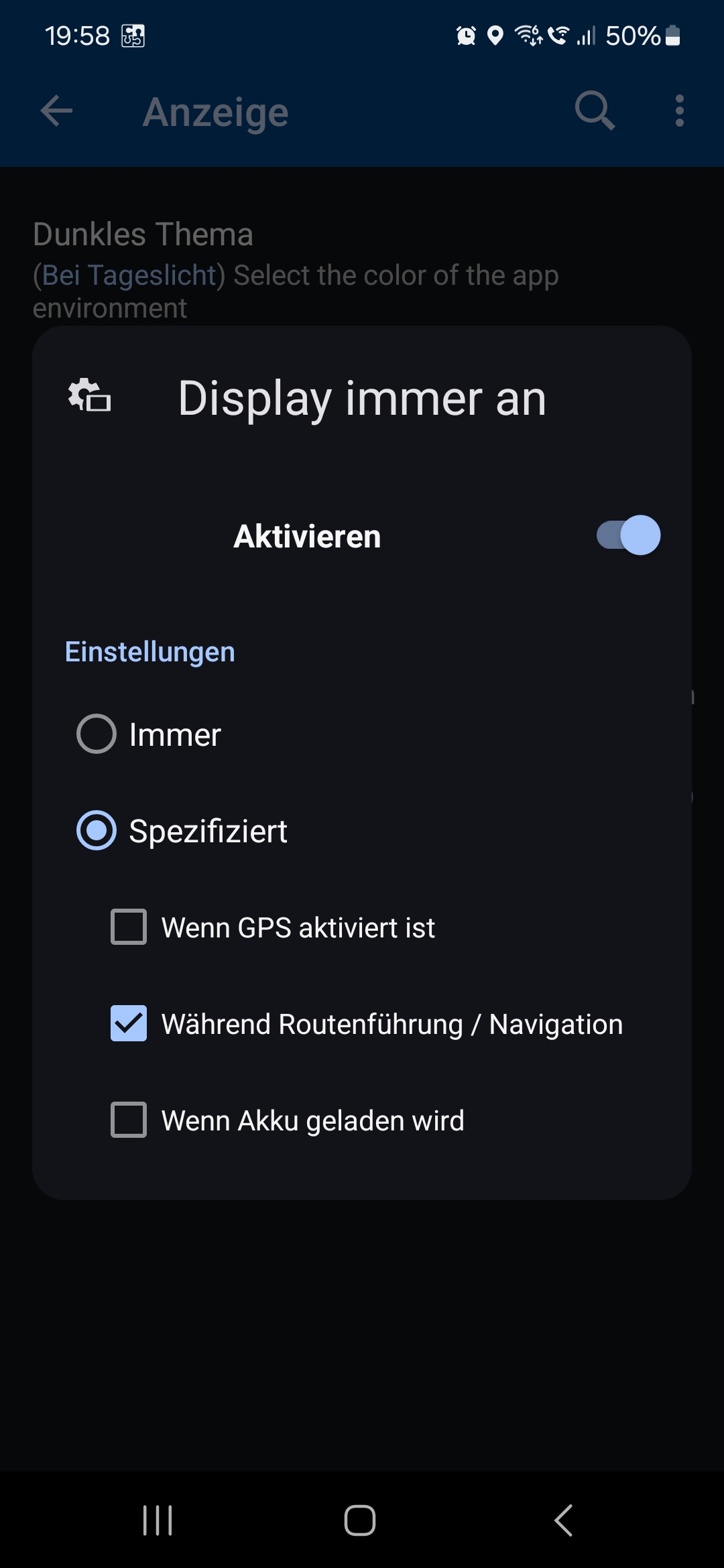Check Wenn Akku geladen wird
The image size is (724, 1568).
[129, 1120]
